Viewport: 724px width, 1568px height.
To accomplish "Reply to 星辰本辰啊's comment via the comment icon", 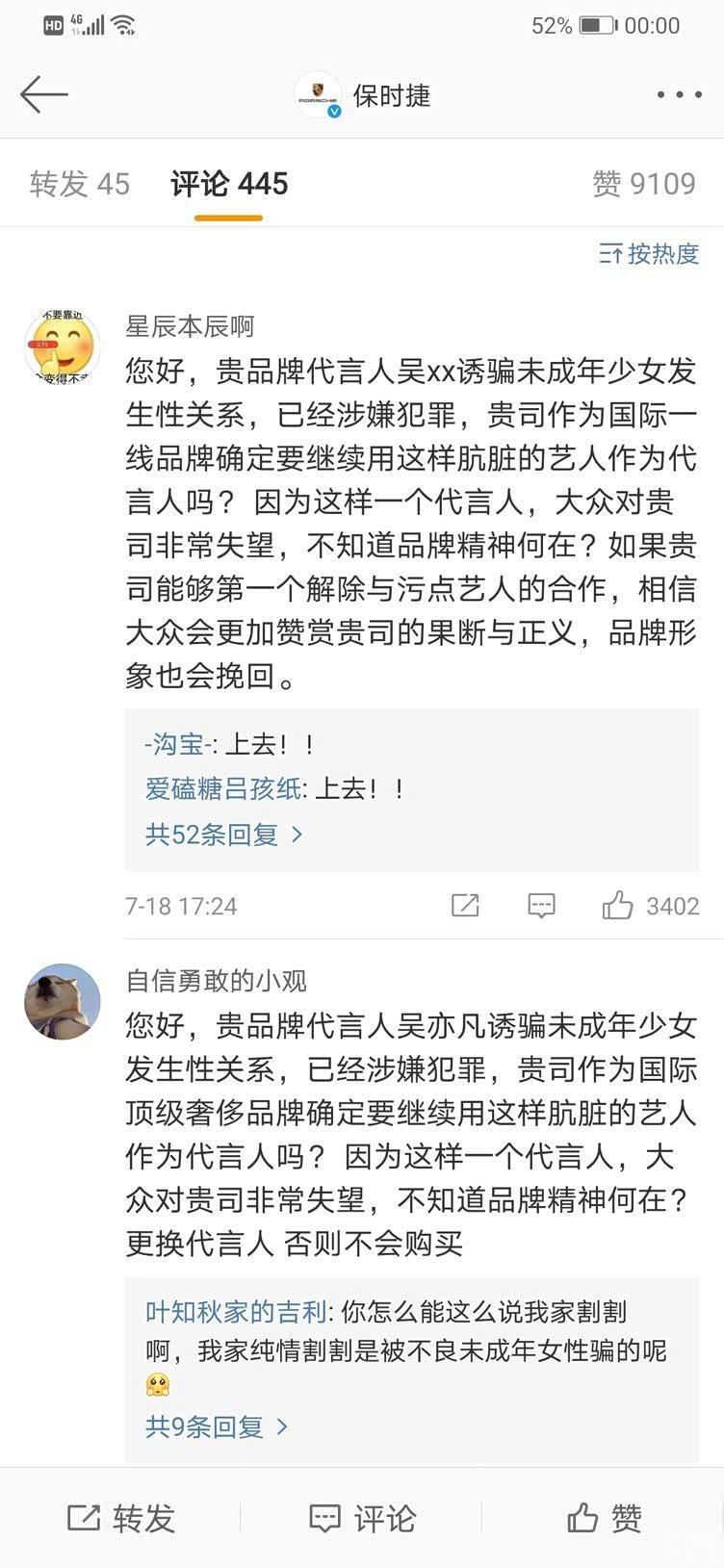I will (x=541, y=906).
